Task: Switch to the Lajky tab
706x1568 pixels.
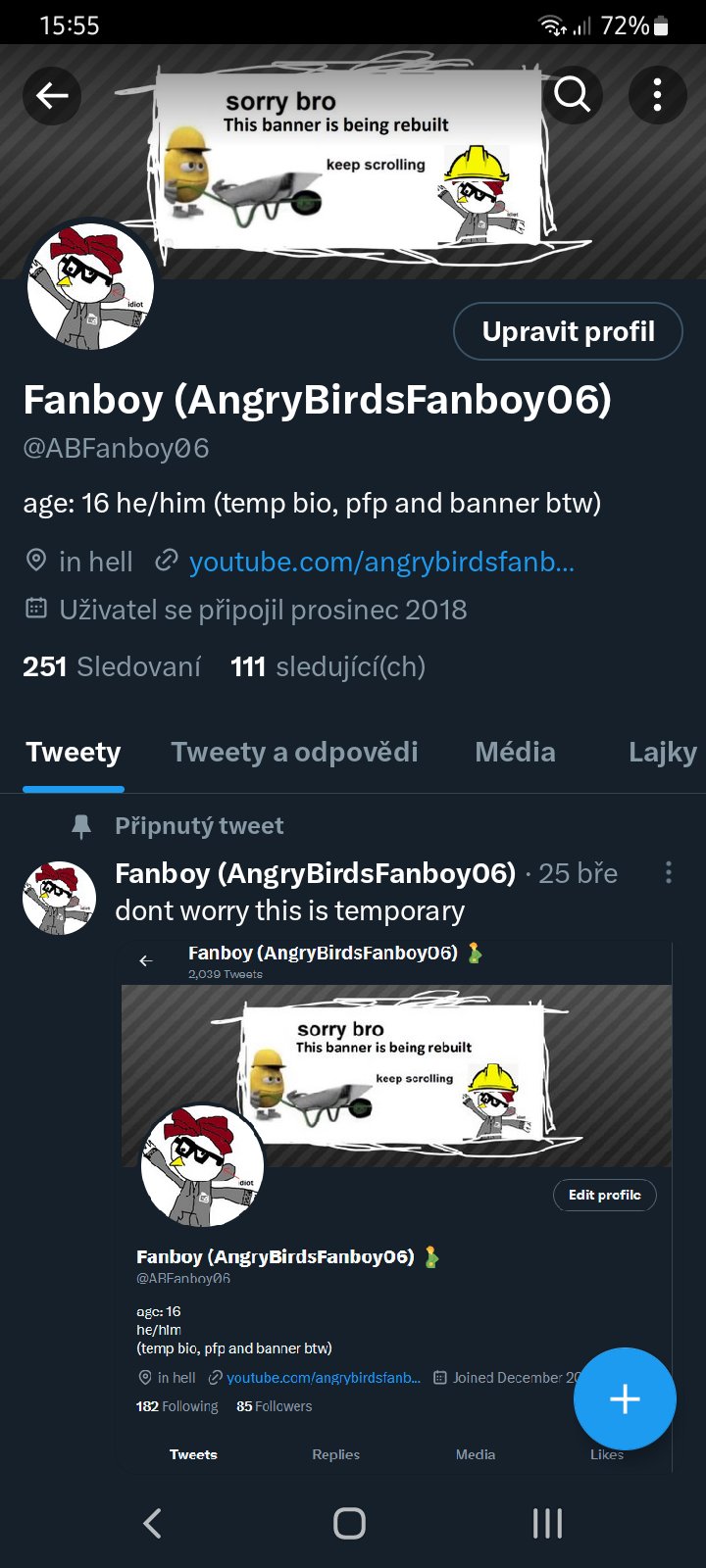Action: [662, 753]
